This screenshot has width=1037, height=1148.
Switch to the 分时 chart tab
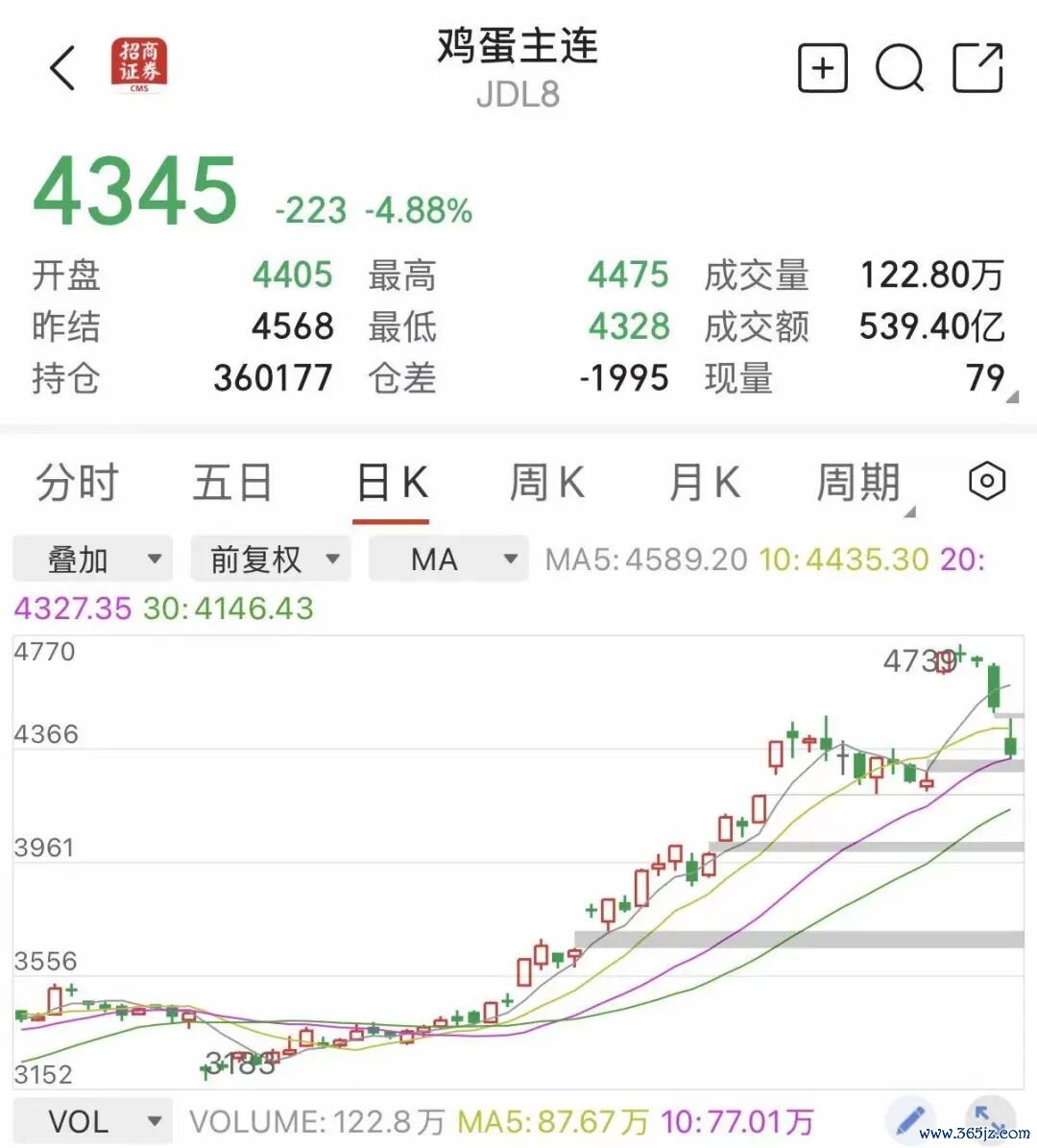click(78, 483)
